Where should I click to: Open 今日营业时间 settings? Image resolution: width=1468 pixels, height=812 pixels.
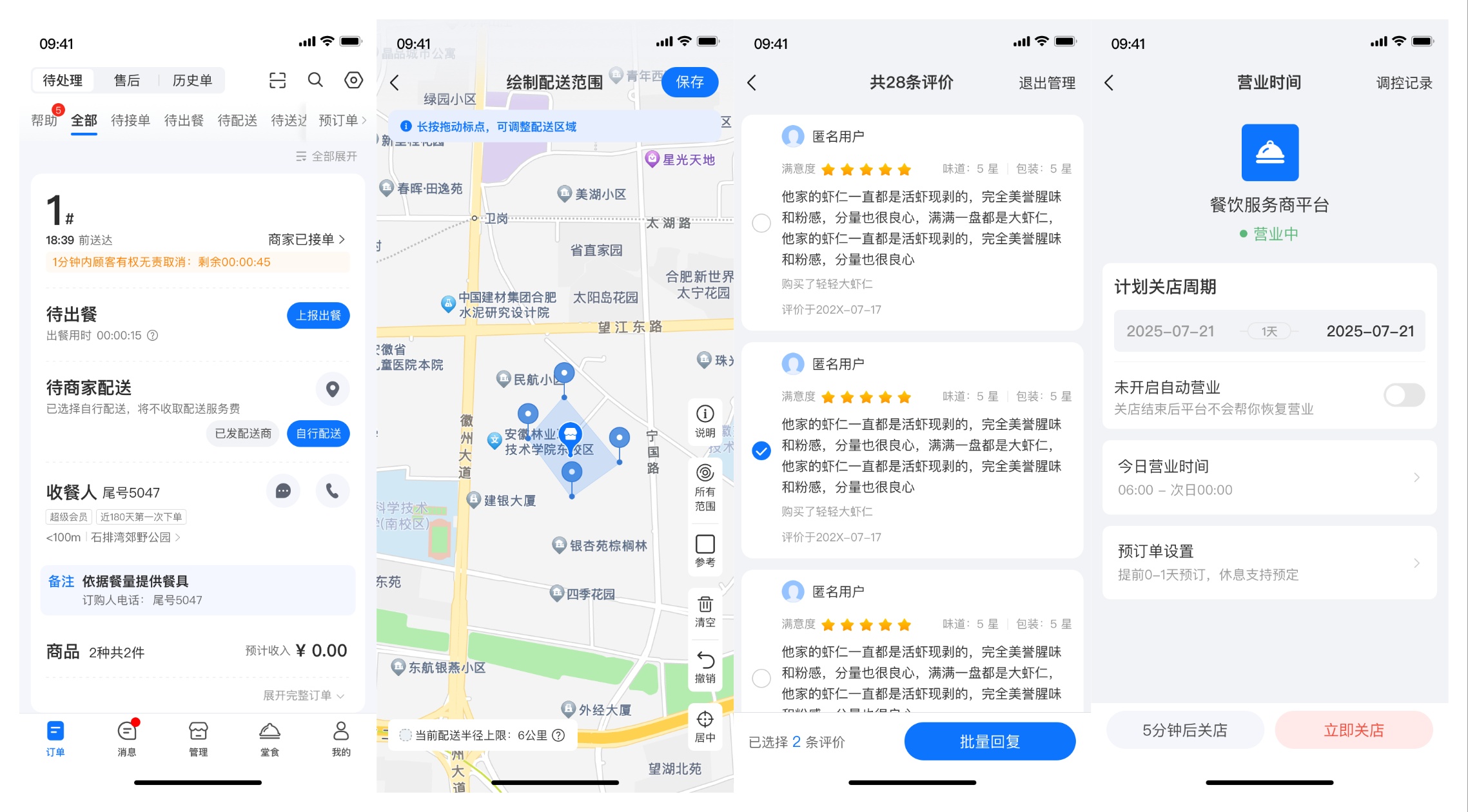[x=1269, y=478]
